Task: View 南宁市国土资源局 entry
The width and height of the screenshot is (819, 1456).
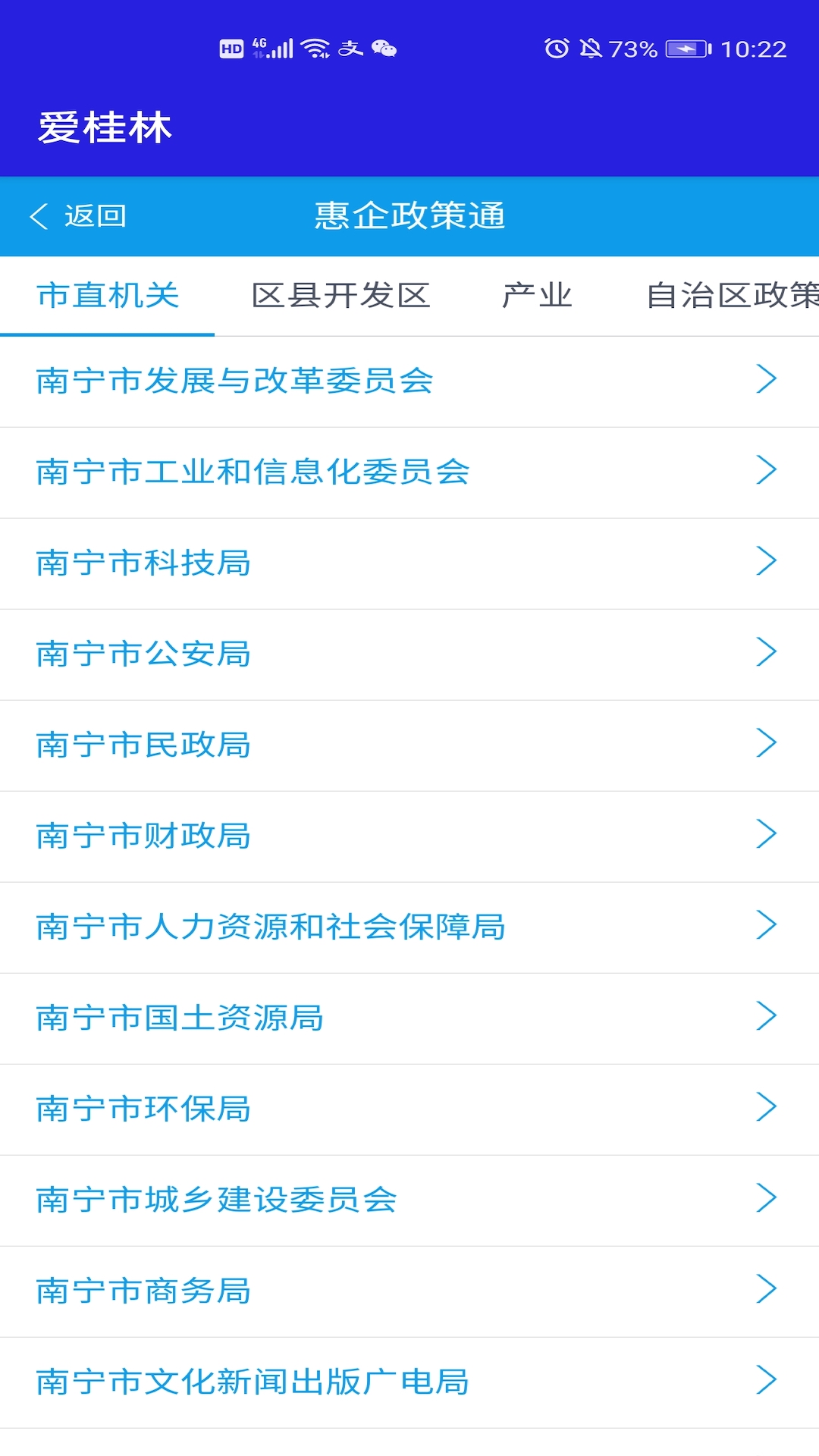Action: click(409, 1018)
